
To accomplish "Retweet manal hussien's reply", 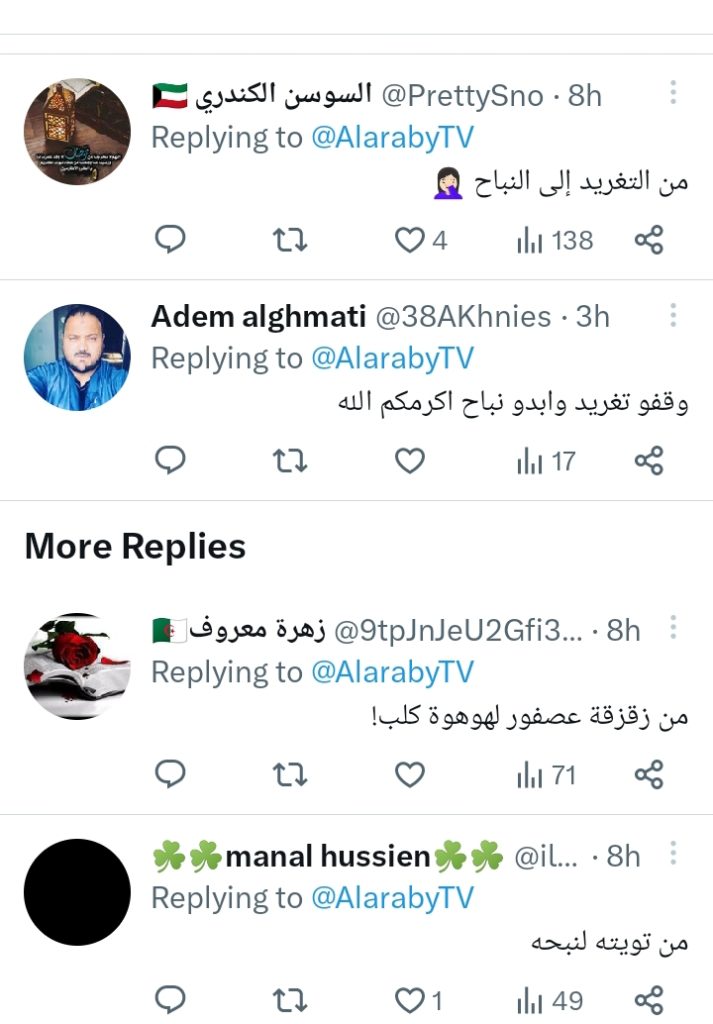I will [x=290, y=1000].
